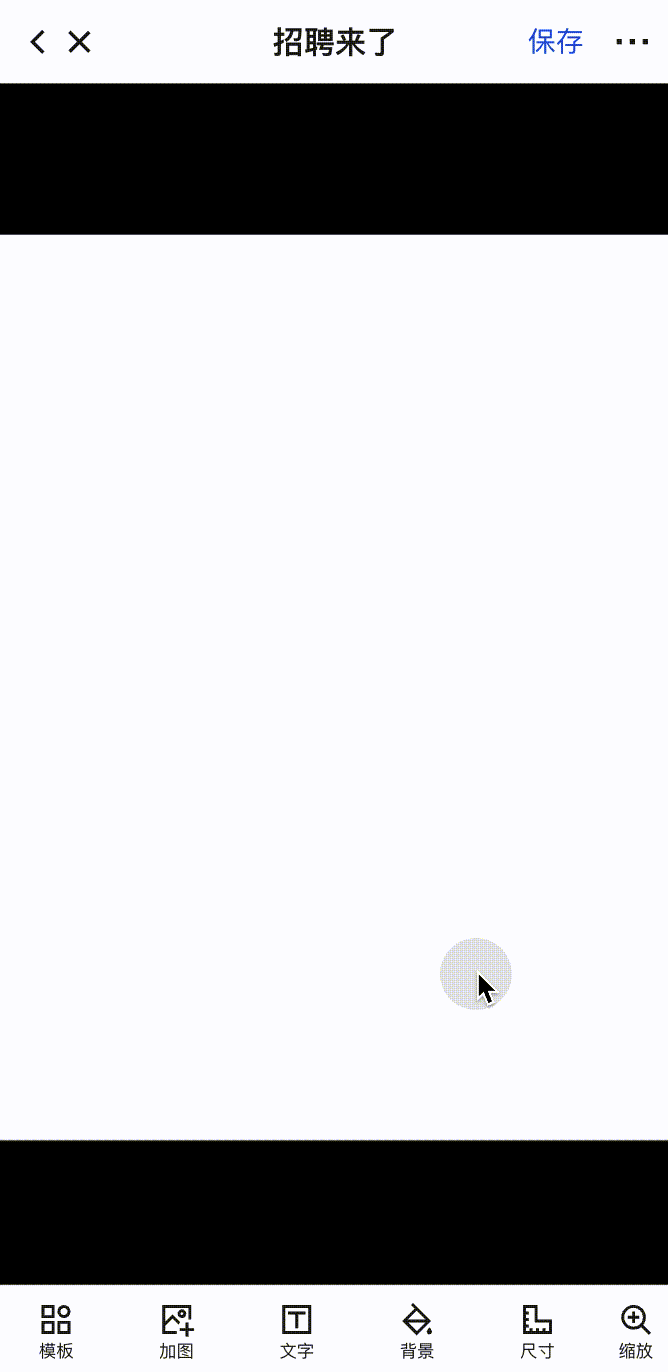
Task: Open the 尺寸 size settings
Action: click(x=537, y=1332)
